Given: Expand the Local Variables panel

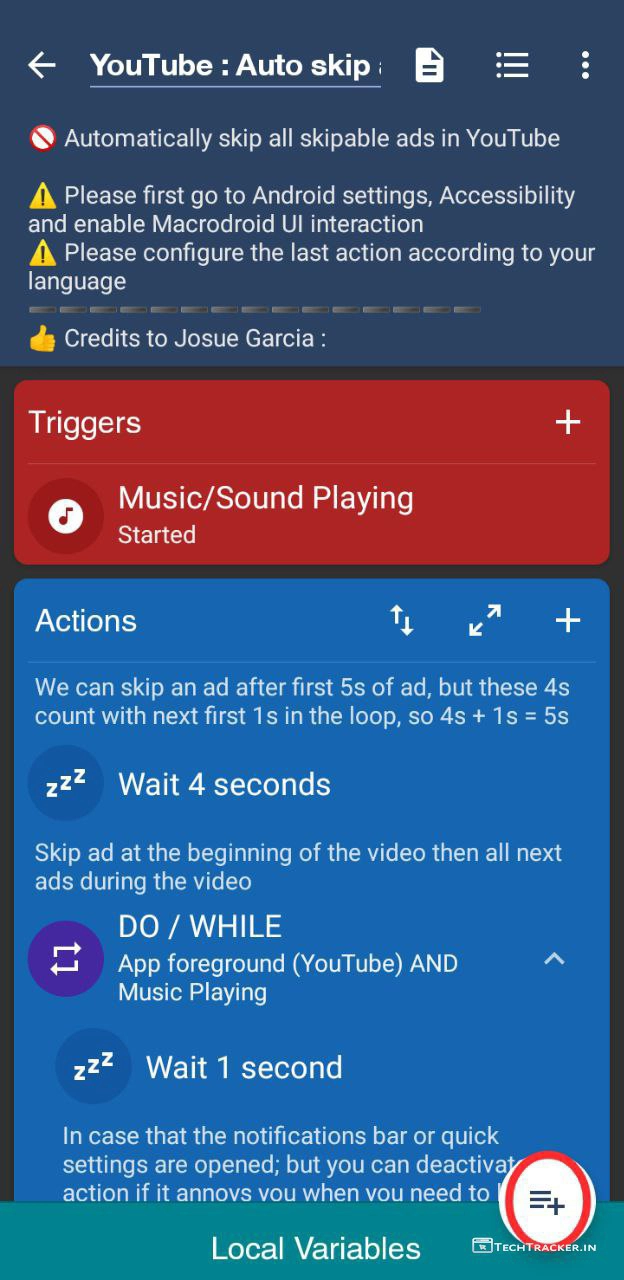Looking at the screenshot, I should [x=315, y=1248].
